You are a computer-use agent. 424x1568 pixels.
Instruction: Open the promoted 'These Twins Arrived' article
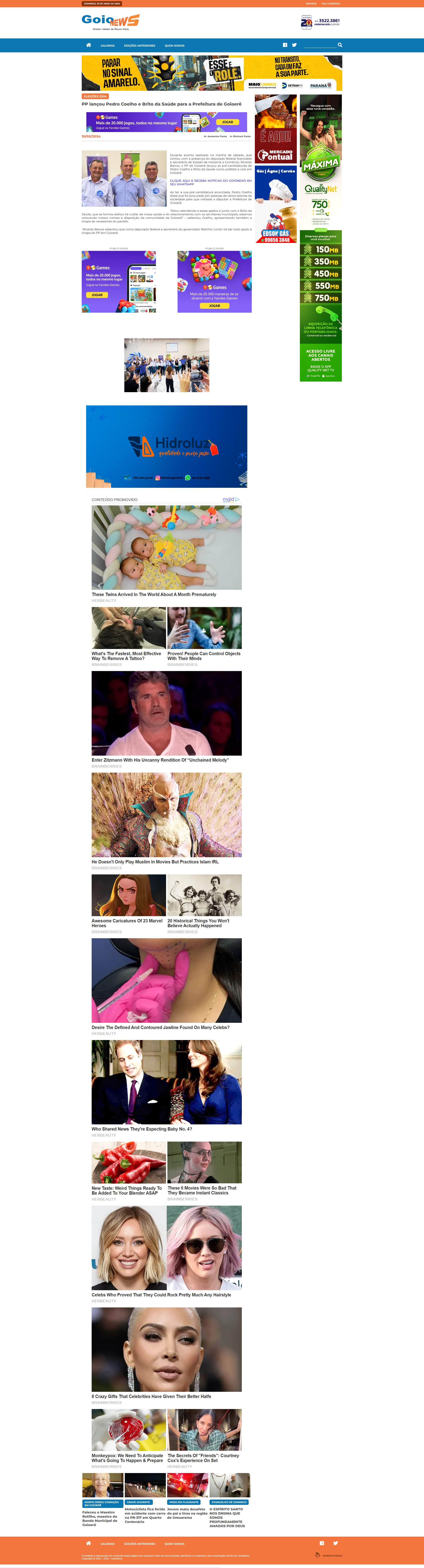pyautogui.click(x=153, y=594)
